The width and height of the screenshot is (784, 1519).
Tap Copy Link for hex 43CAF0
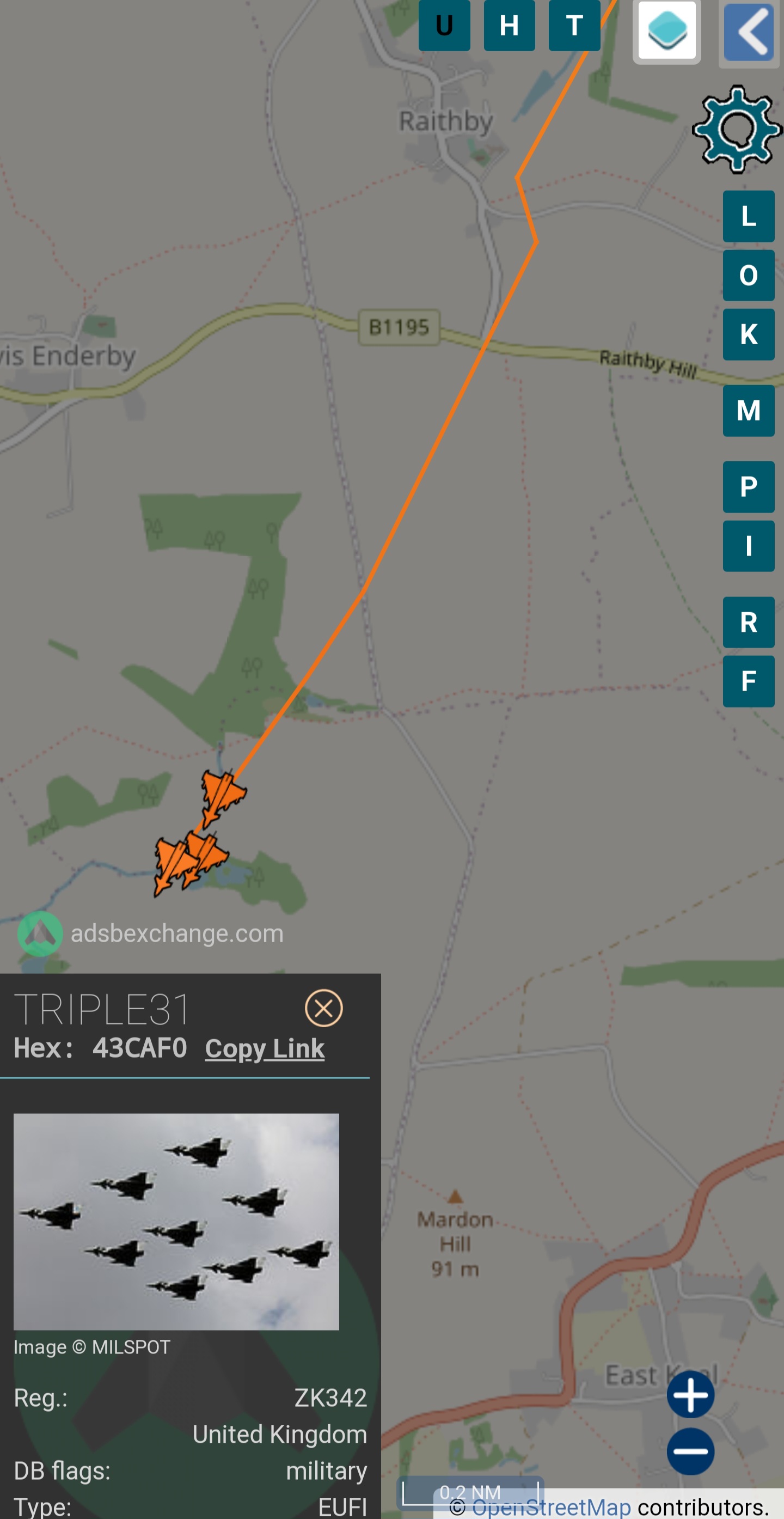tap(265, 1048)
